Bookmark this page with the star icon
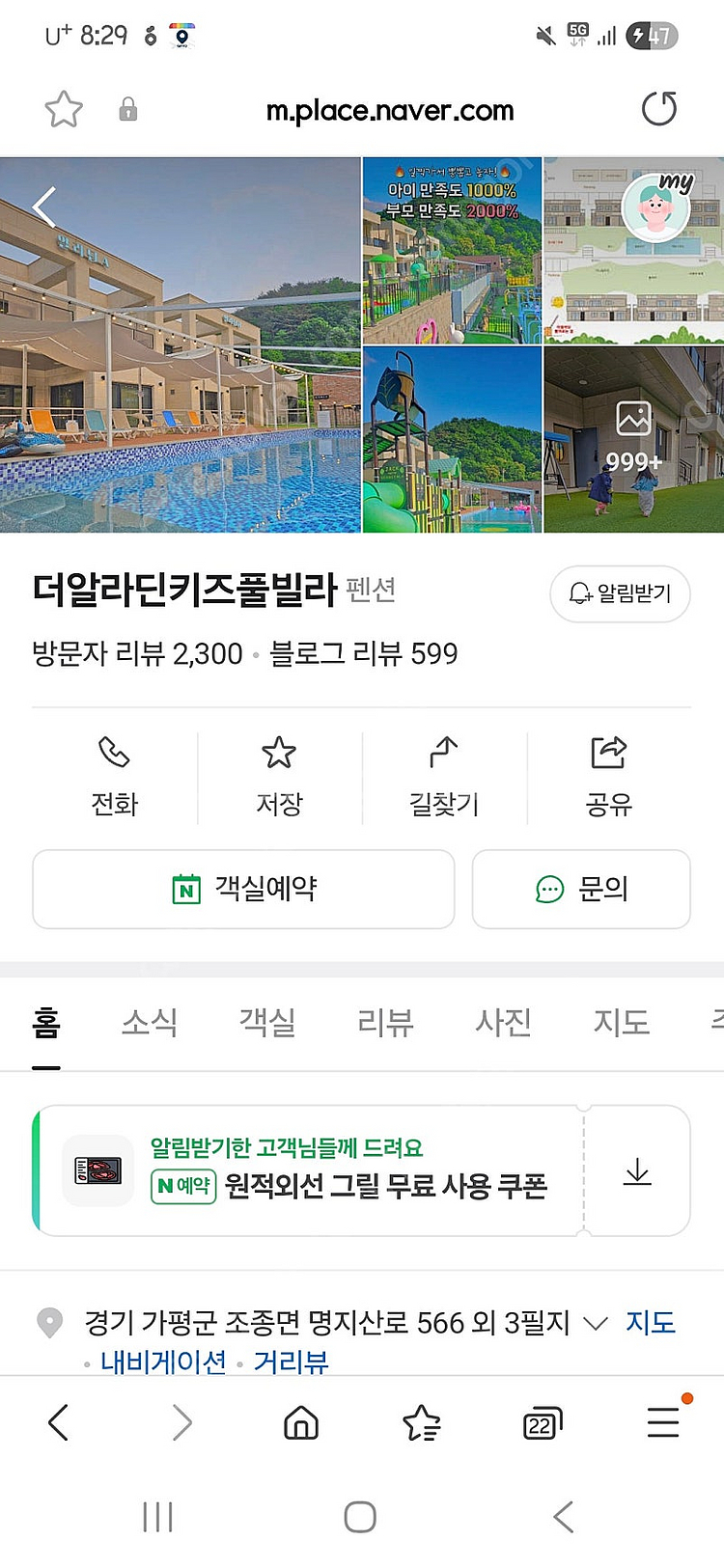 coord(64,109)
